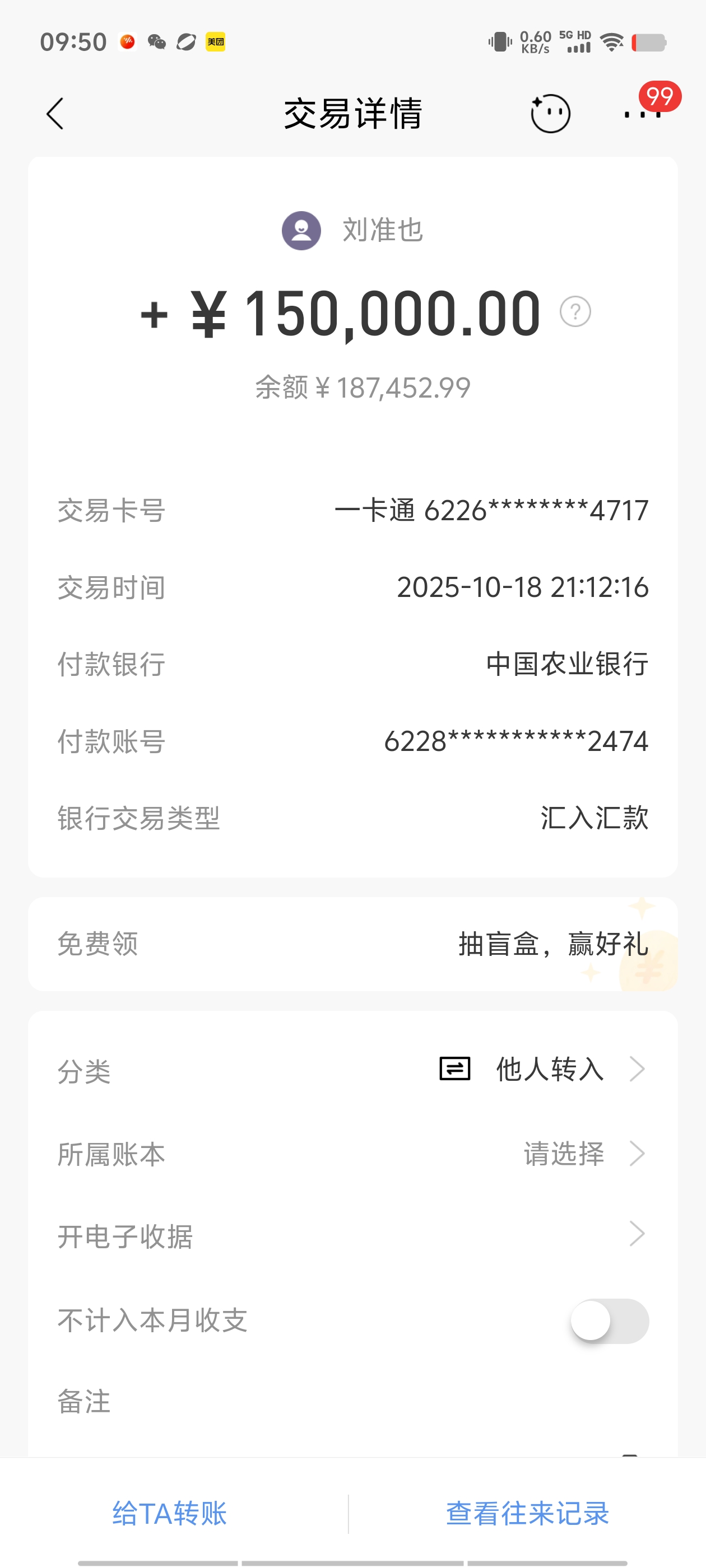The height and width of the screenshot is (1568, 706).
Task: Change the 分类 category 他人转入
Action: click(548, 1070)
